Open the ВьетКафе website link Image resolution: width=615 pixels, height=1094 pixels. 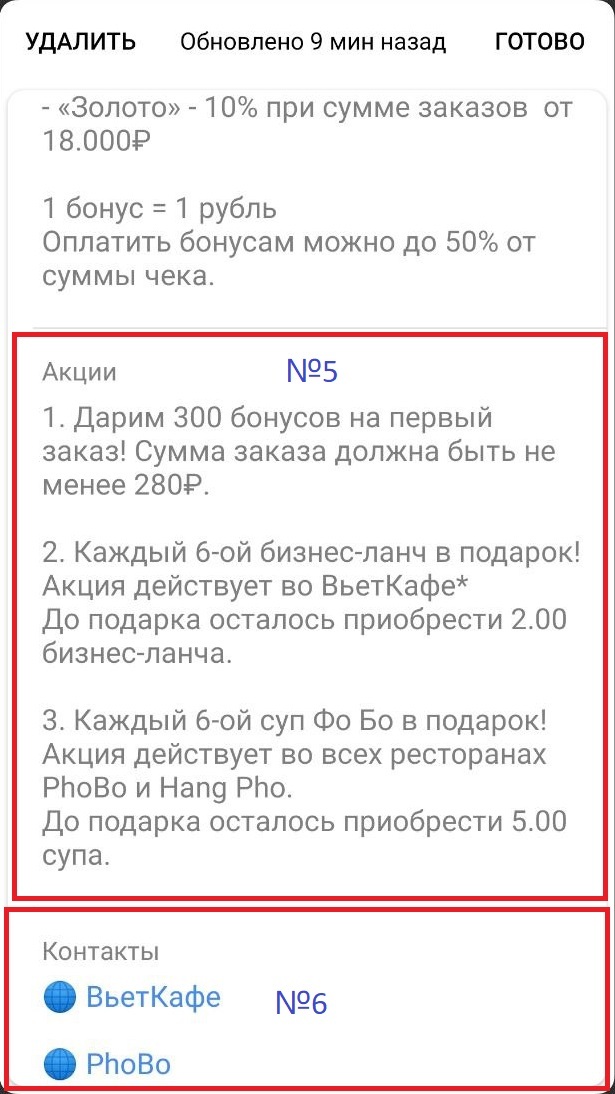tap(152, 997)
